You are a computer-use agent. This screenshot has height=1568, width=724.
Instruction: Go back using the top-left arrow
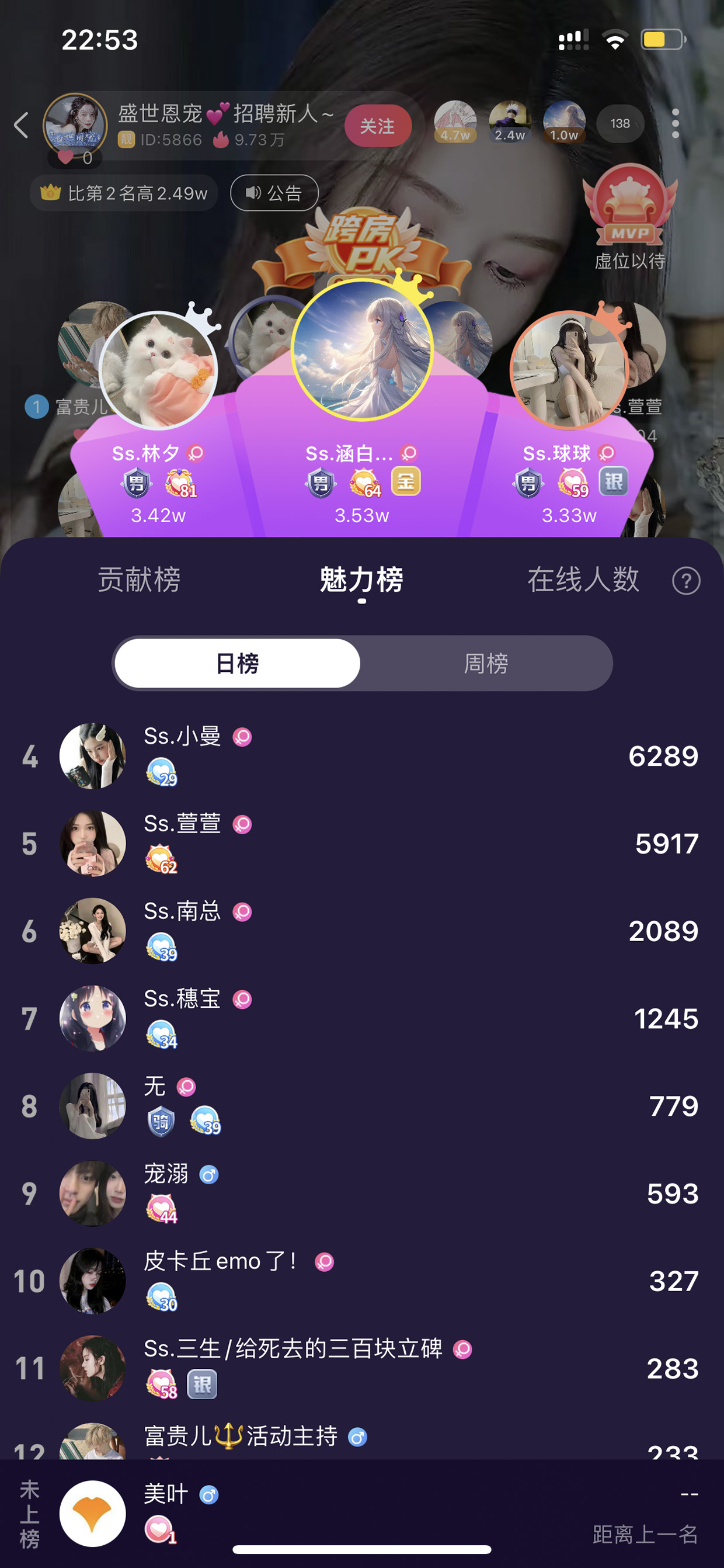click(21, 125)
